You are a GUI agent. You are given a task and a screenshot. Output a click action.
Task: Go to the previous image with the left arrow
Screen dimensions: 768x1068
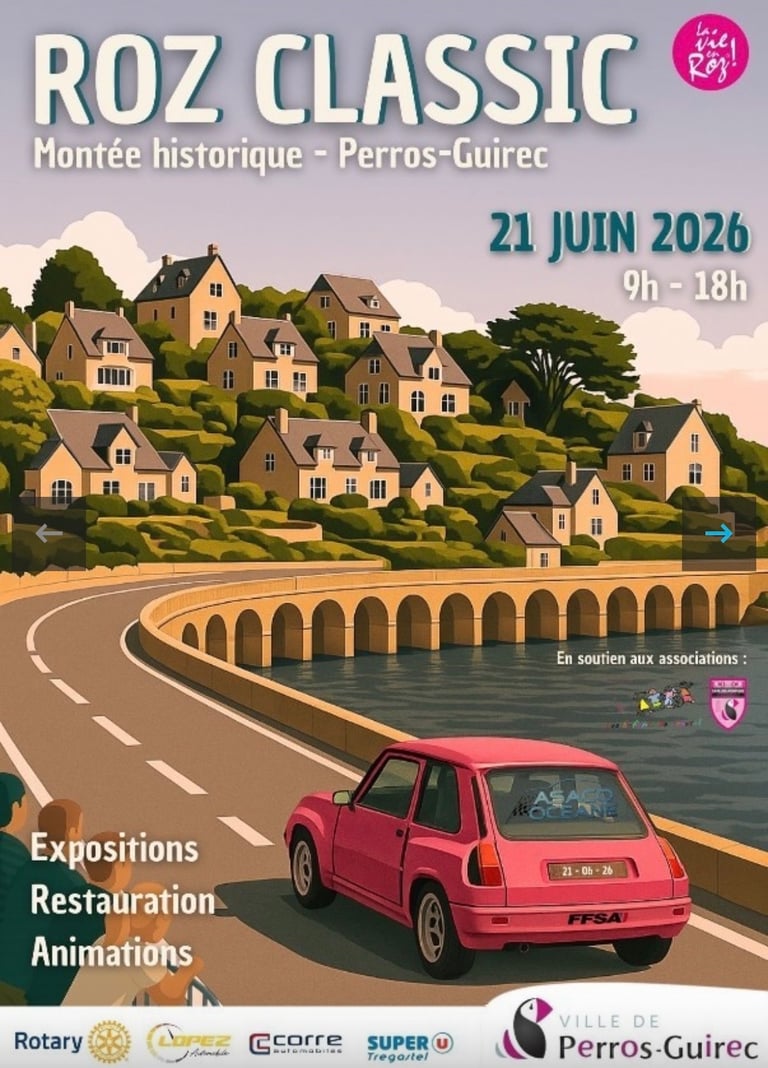coord(48,533)
